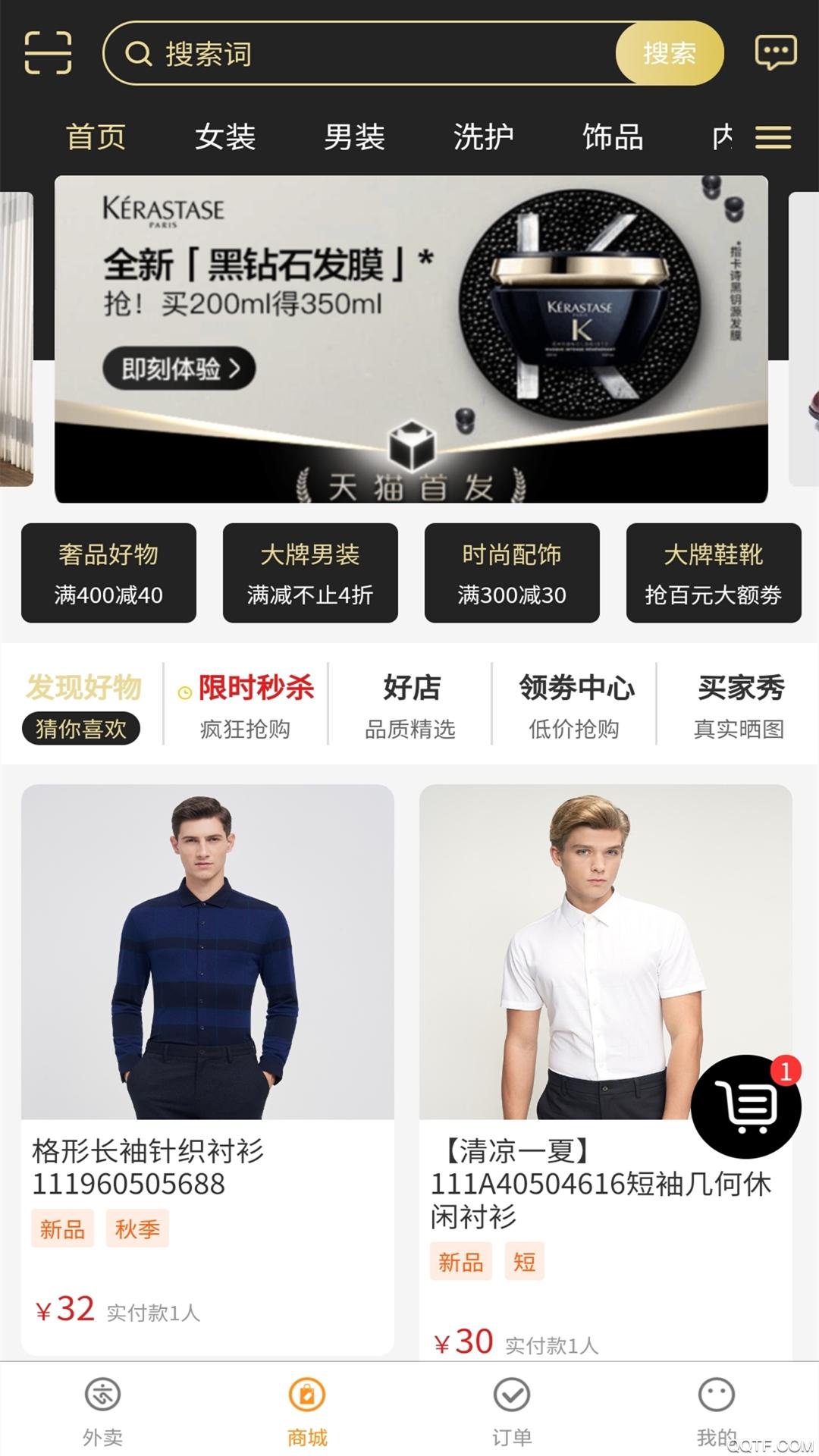Image resolution: width=819 pixels, height=1456 pixels.
Task: Tap the gold 搜索 button
Action: [669, 53]
